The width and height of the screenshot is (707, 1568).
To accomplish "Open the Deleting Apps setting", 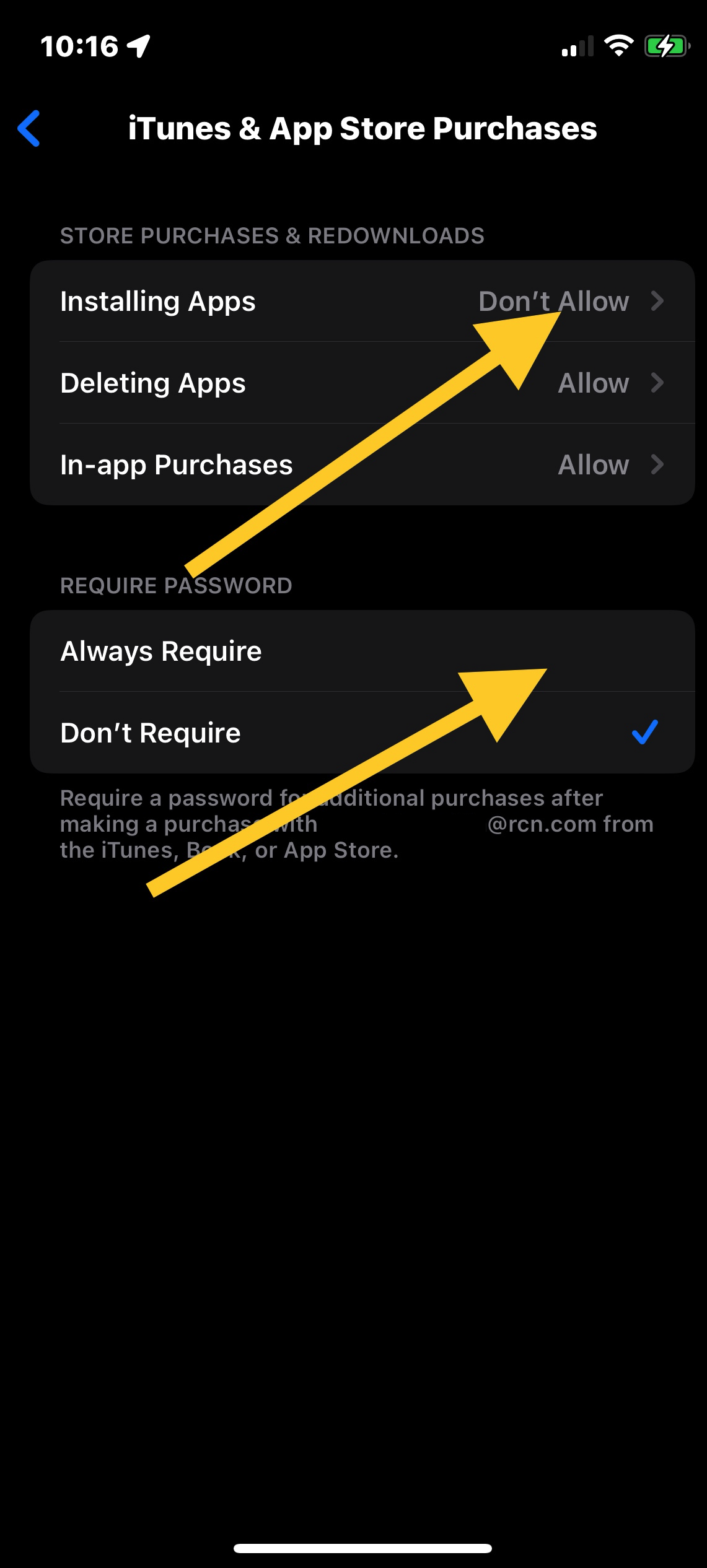I will 362,383.
